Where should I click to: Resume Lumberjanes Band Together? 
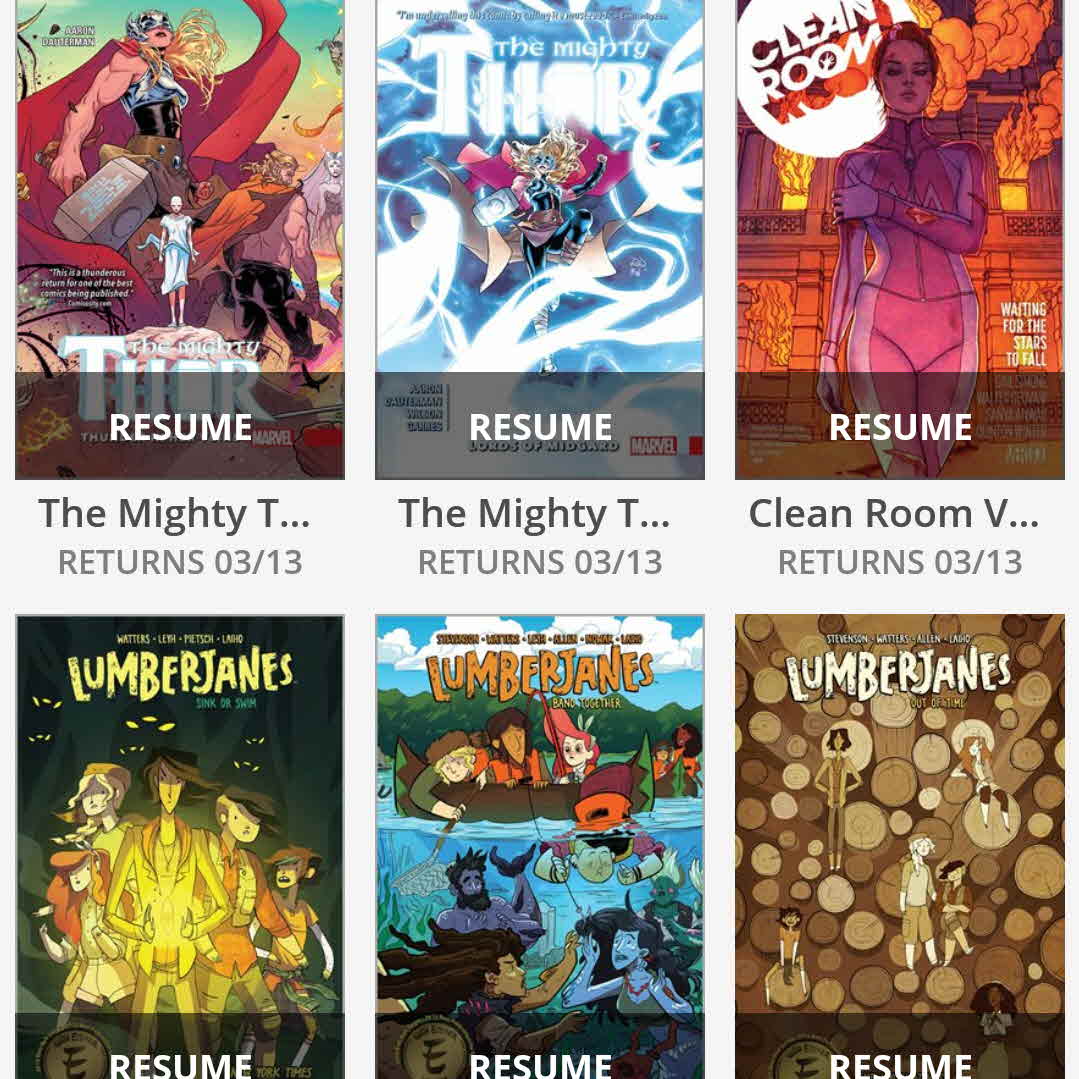click(540, 1060)
